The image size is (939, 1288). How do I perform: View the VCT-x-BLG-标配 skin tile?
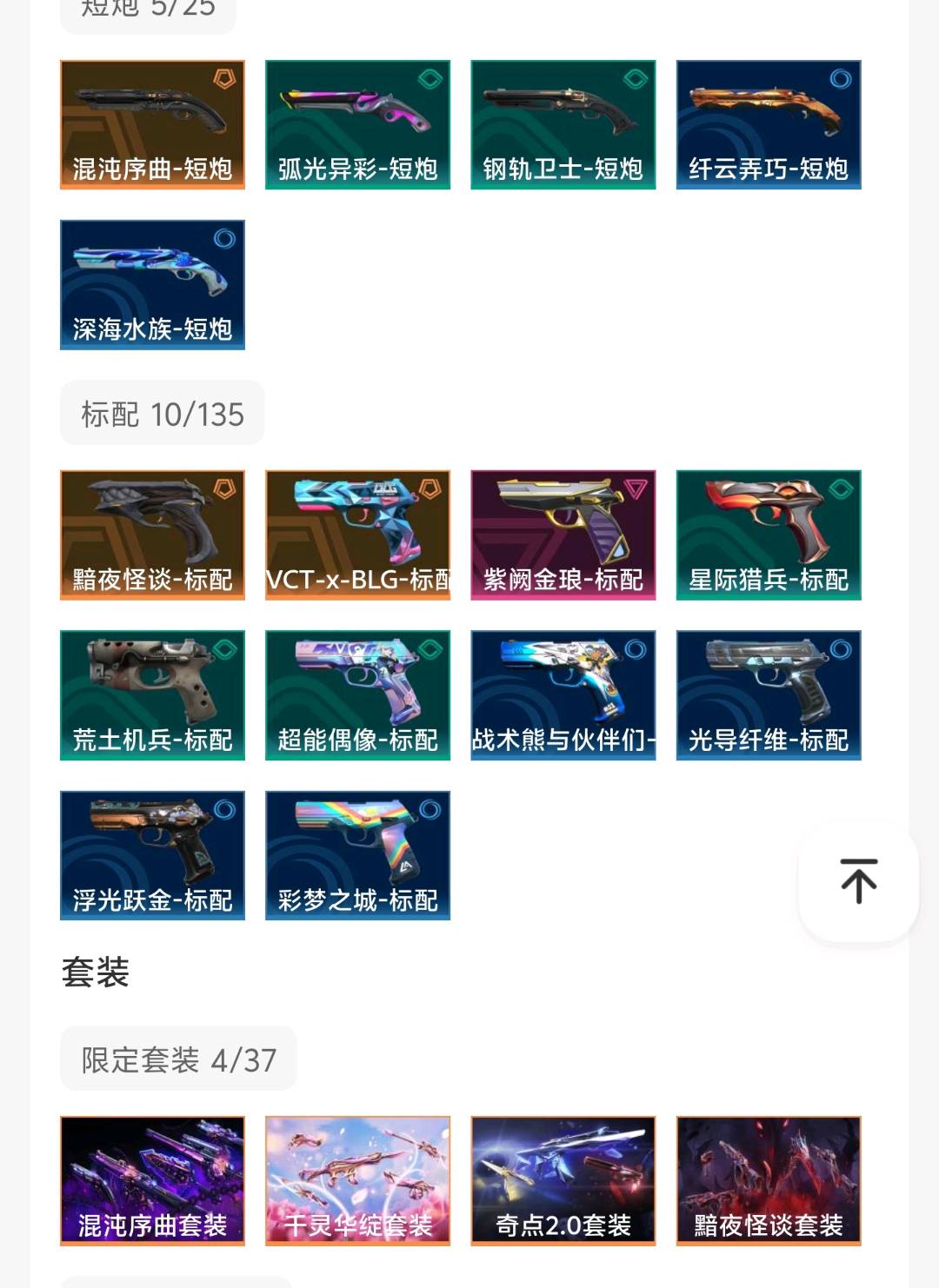357,534
